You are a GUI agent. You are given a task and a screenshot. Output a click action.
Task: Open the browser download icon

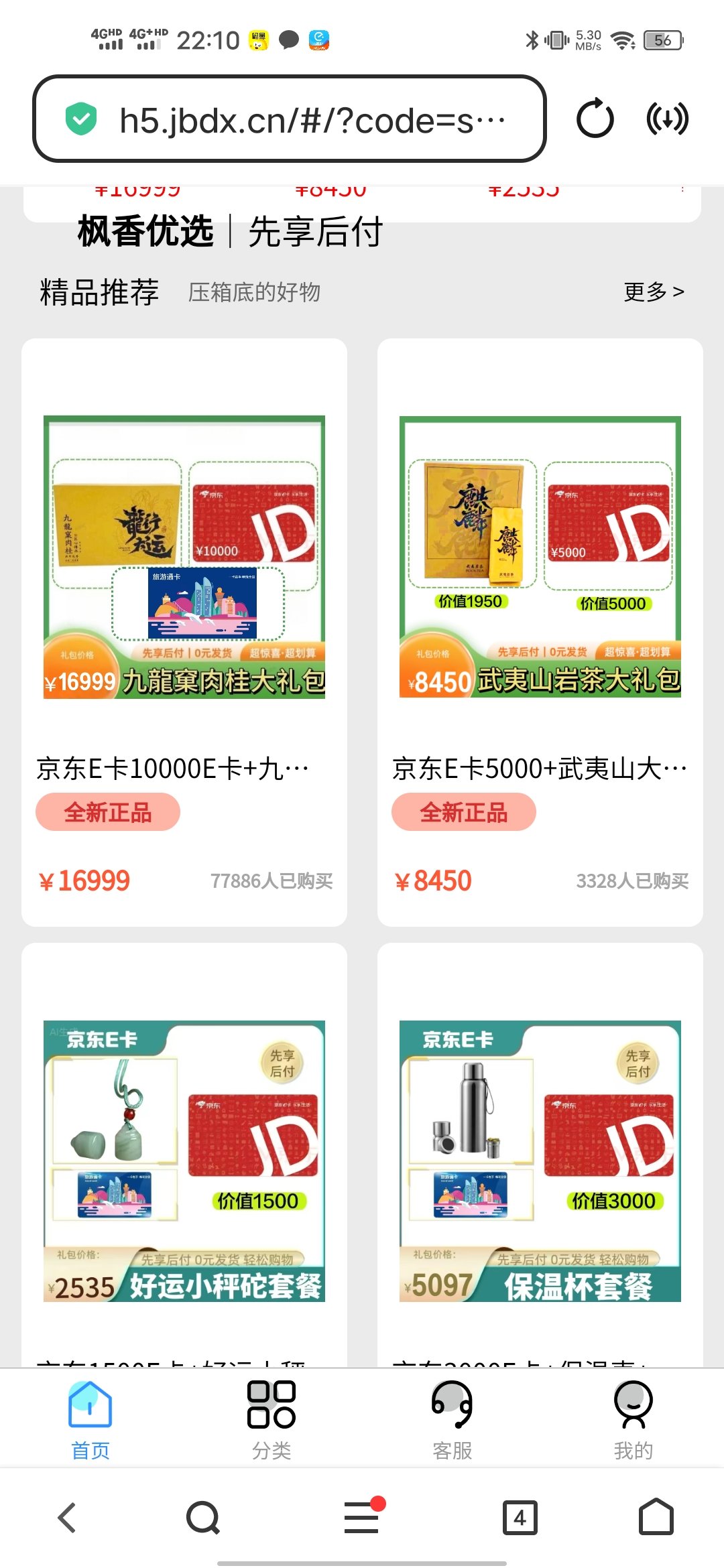coord(667,119)
